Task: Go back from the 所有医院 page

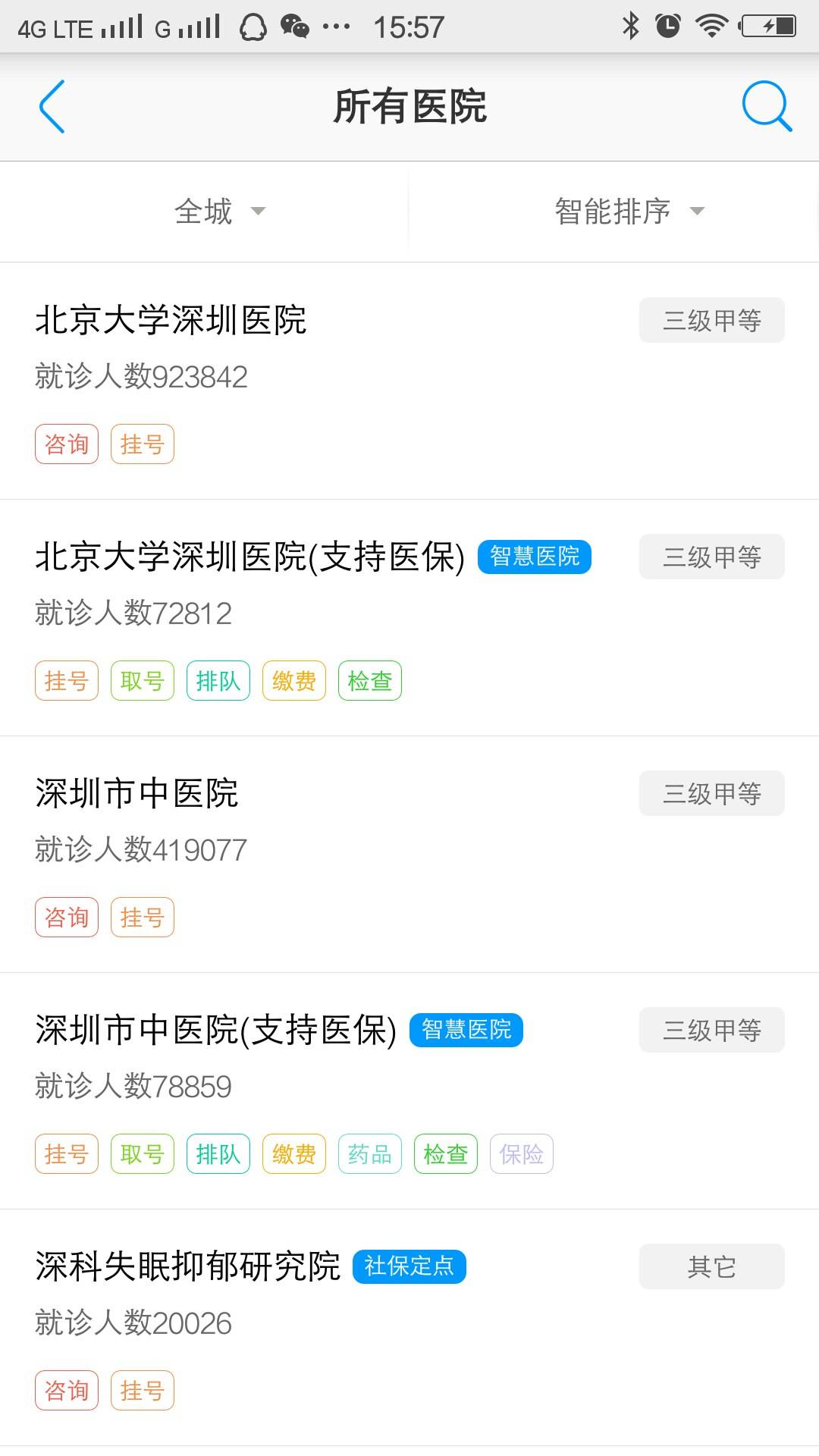Action: [x=52, y=107]
